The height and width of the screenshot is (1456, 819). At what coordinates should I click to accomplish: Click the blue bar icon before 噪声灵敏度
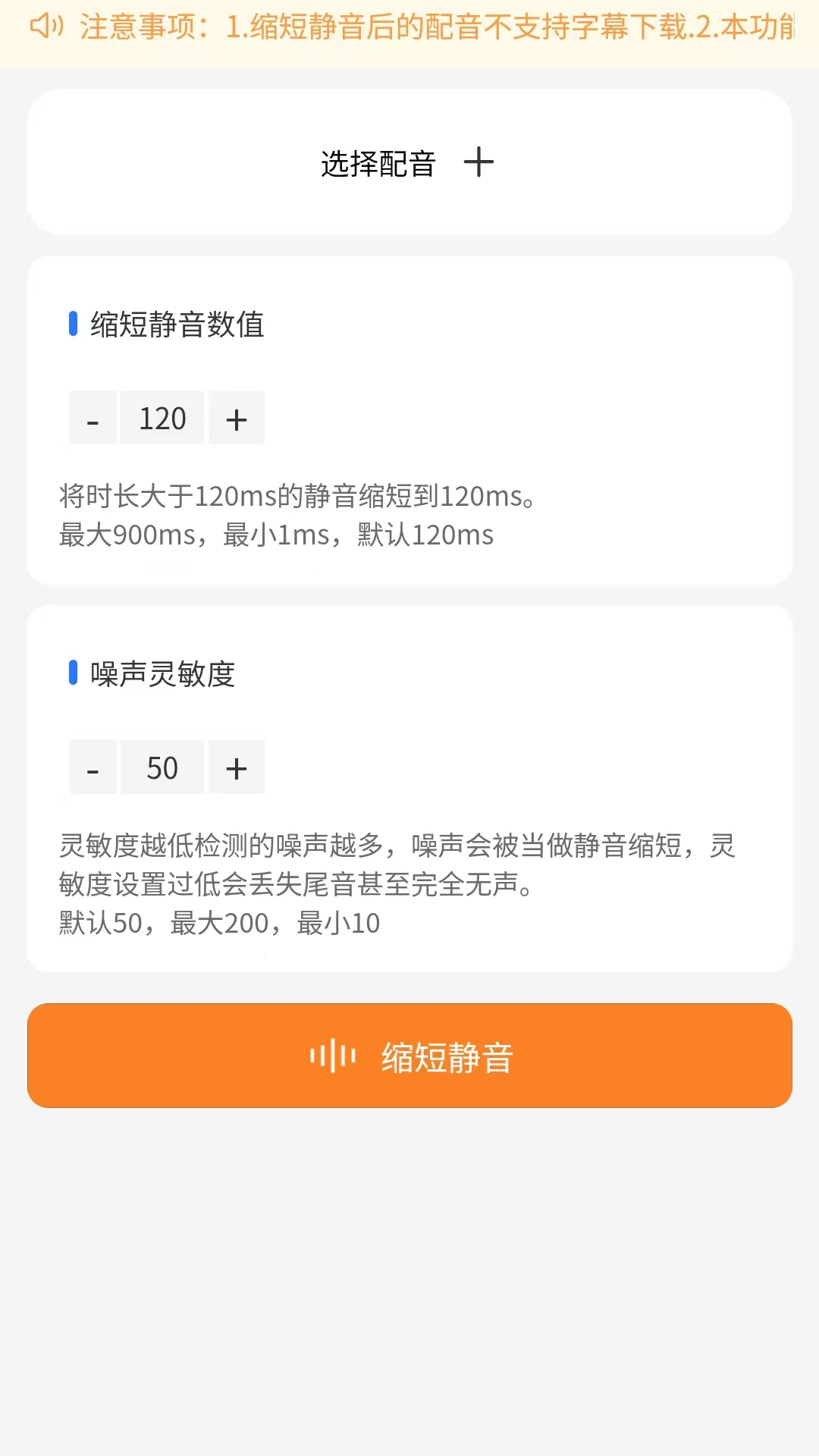click(x=74, y=674)
